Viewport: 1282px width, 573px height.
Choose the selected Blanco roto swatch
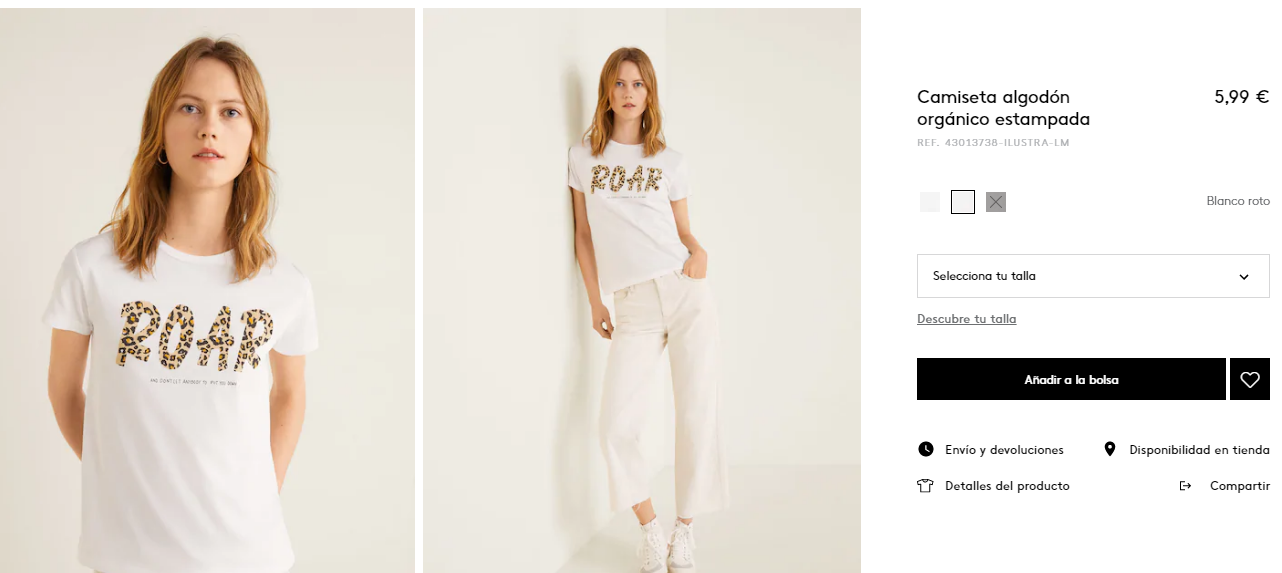point(962,202)
